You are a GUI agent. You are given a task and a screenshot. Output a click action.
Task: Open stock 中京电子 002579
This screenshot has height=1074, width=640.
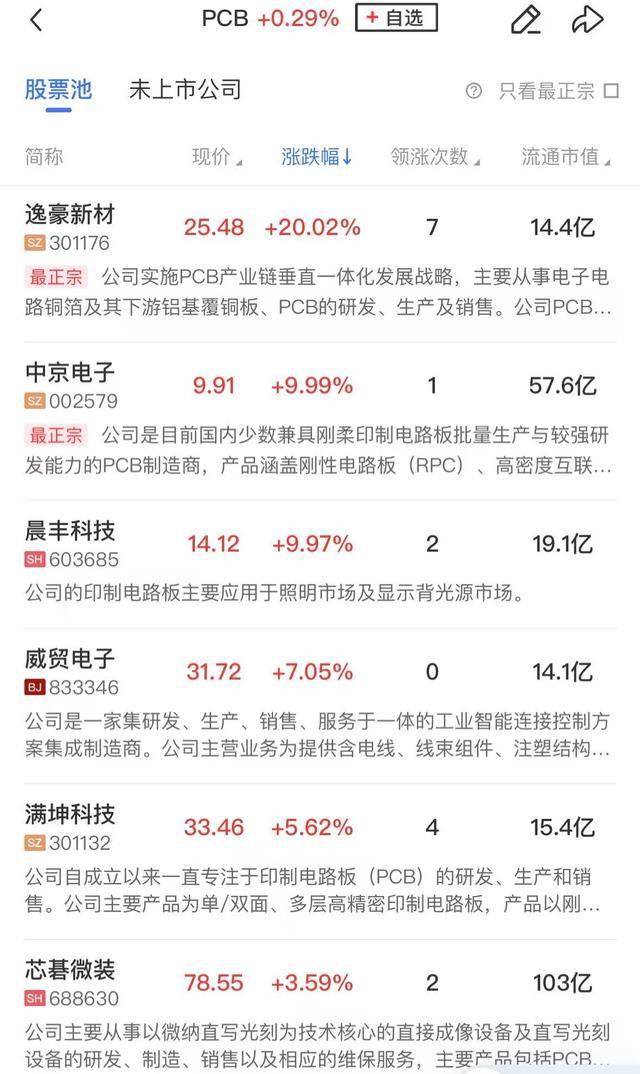pyautogui.click(x=320, y=421)
